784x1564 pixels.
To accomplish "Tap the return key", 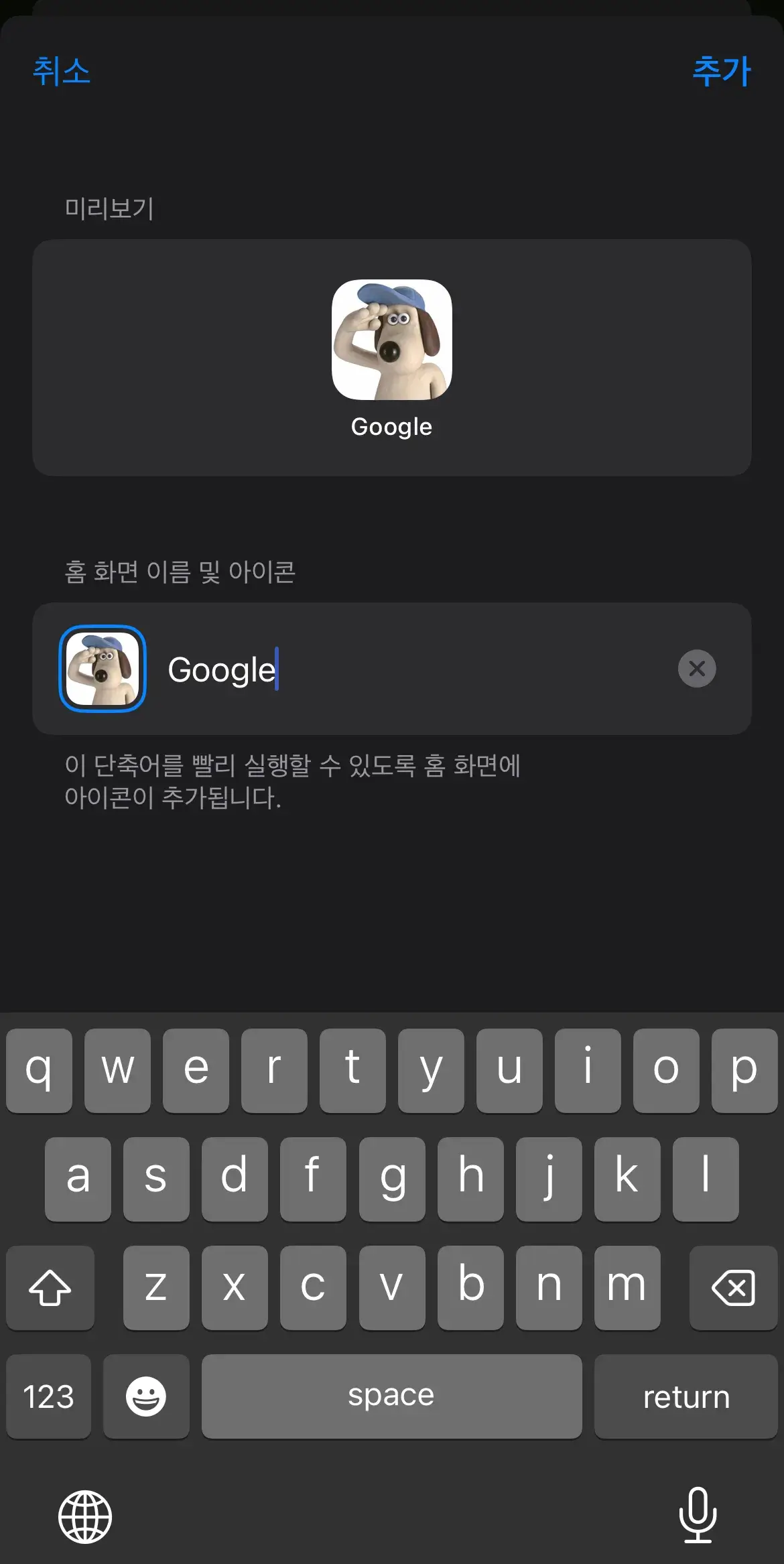I will point(685,1396).
